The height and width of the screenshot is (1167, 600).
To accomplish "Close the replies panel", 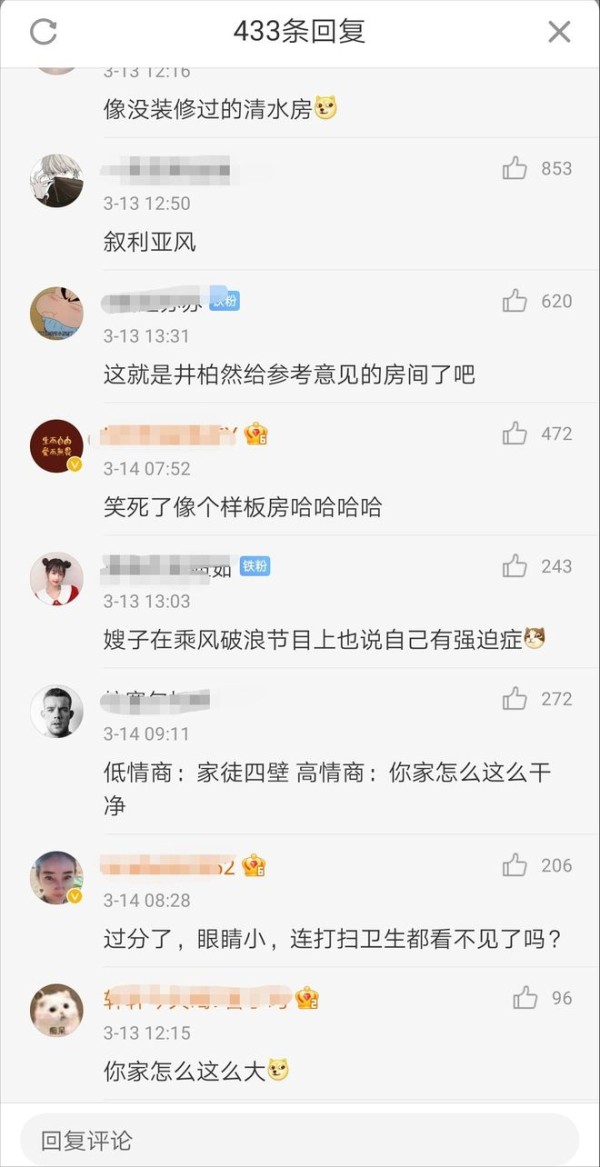I will [x=559, y=32].
